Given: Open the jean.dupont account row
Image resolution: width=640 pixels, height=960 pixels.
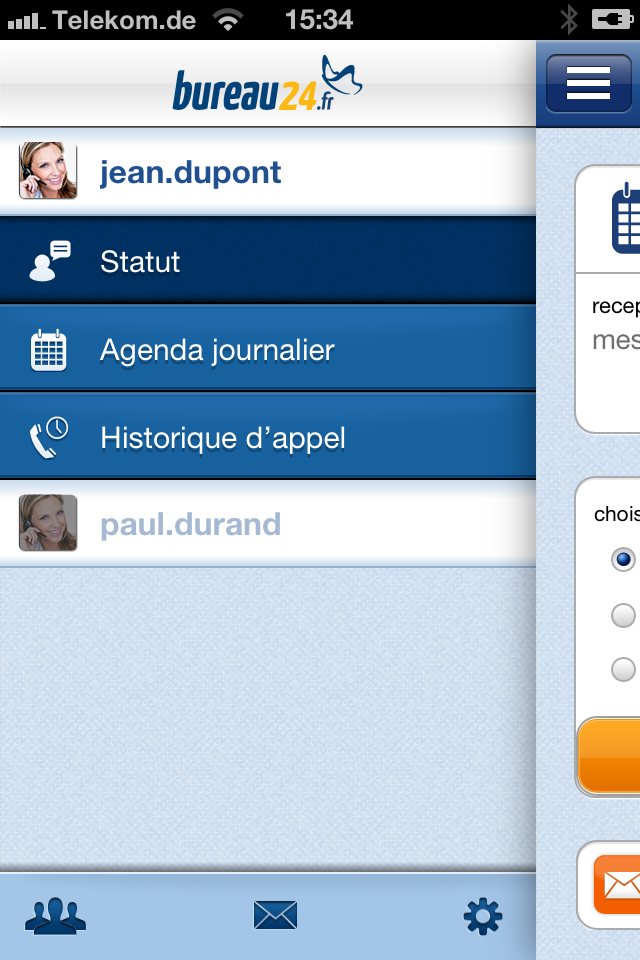Looking at the screenshot, I should (267, 172).
